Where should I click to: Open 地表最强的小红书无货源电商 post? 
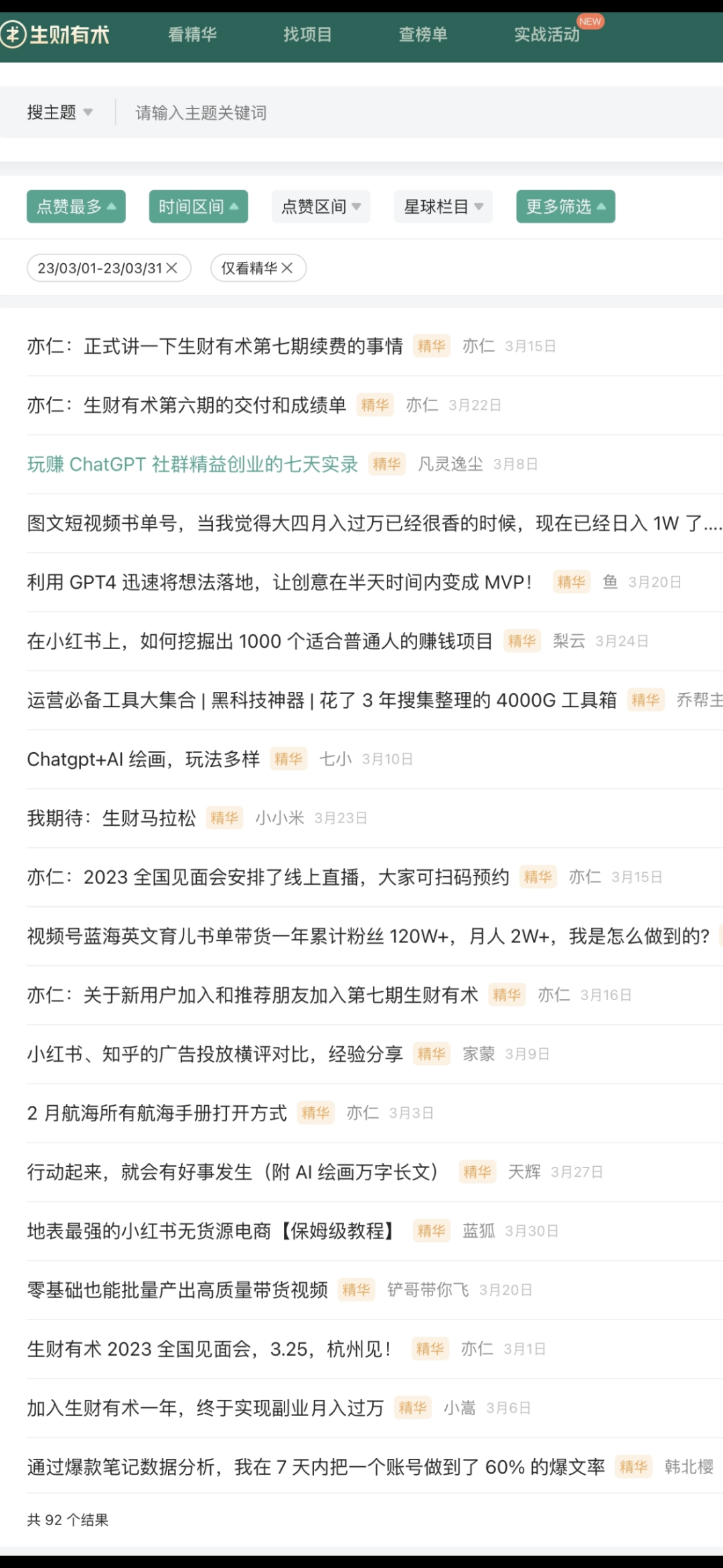coord(212,1230)
